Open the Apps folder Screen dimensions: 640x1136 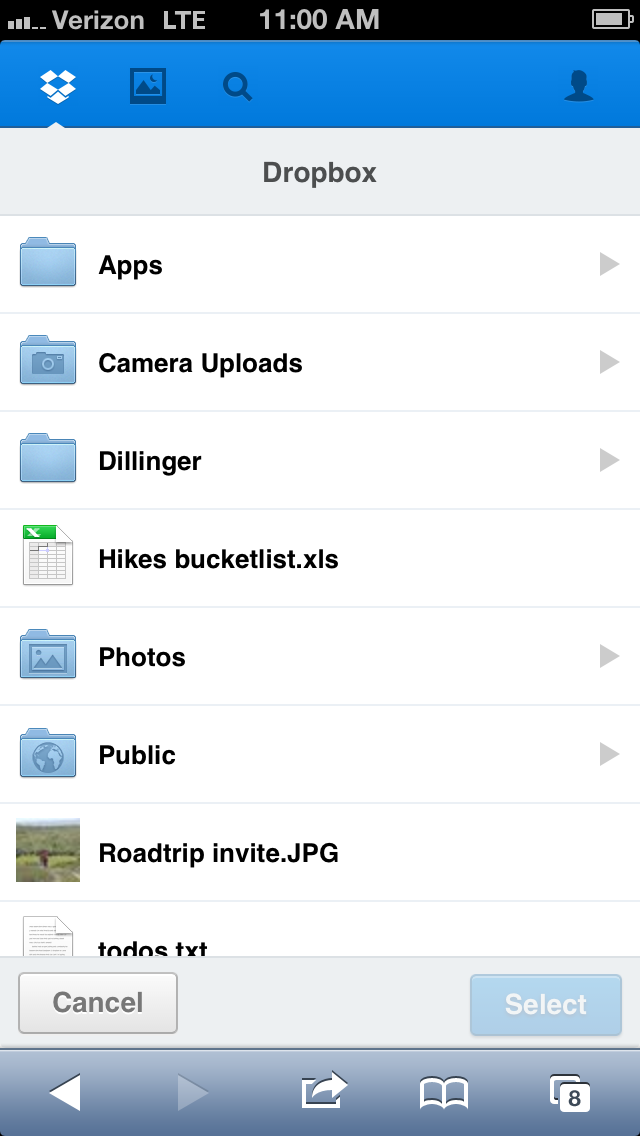(320, 265)
